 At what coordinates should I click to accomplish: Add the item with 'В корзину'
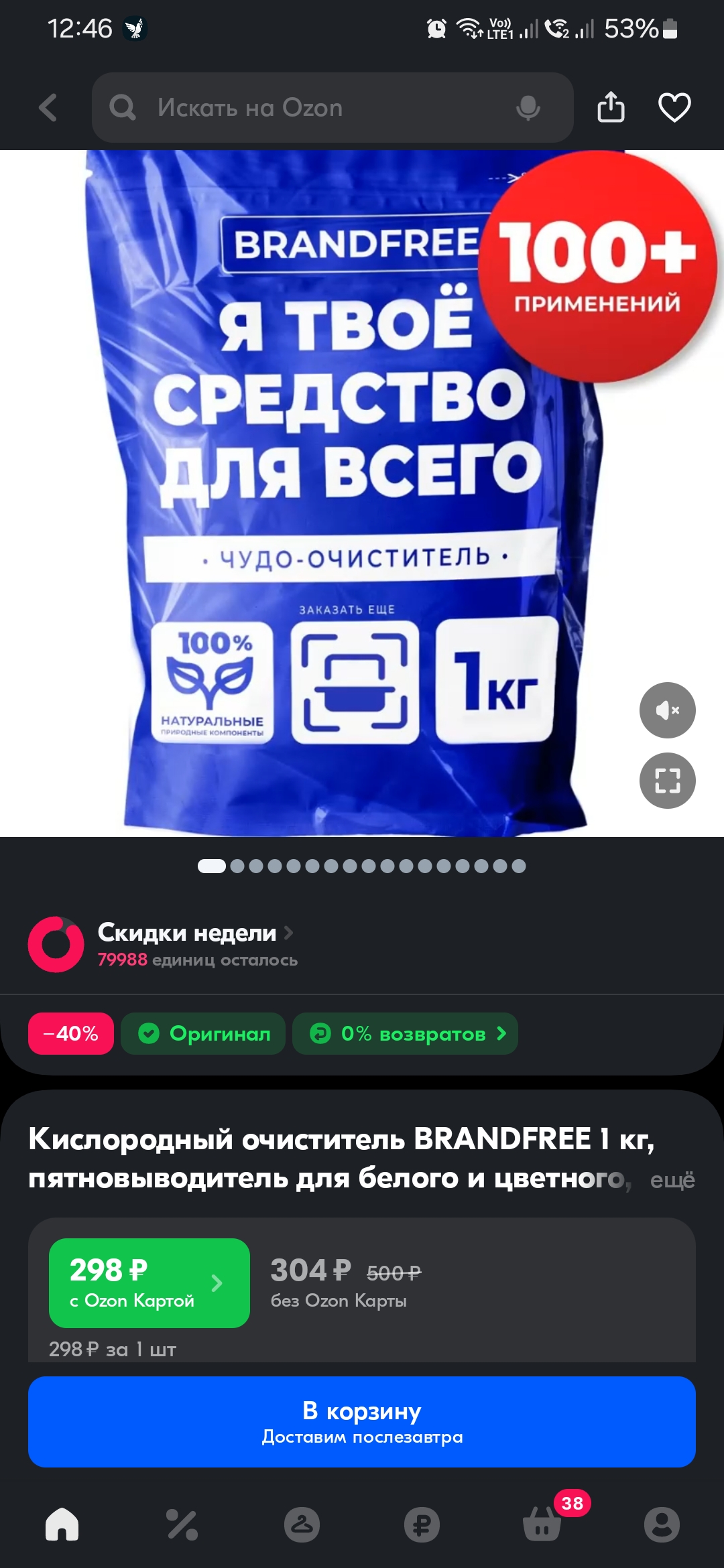362,1422
